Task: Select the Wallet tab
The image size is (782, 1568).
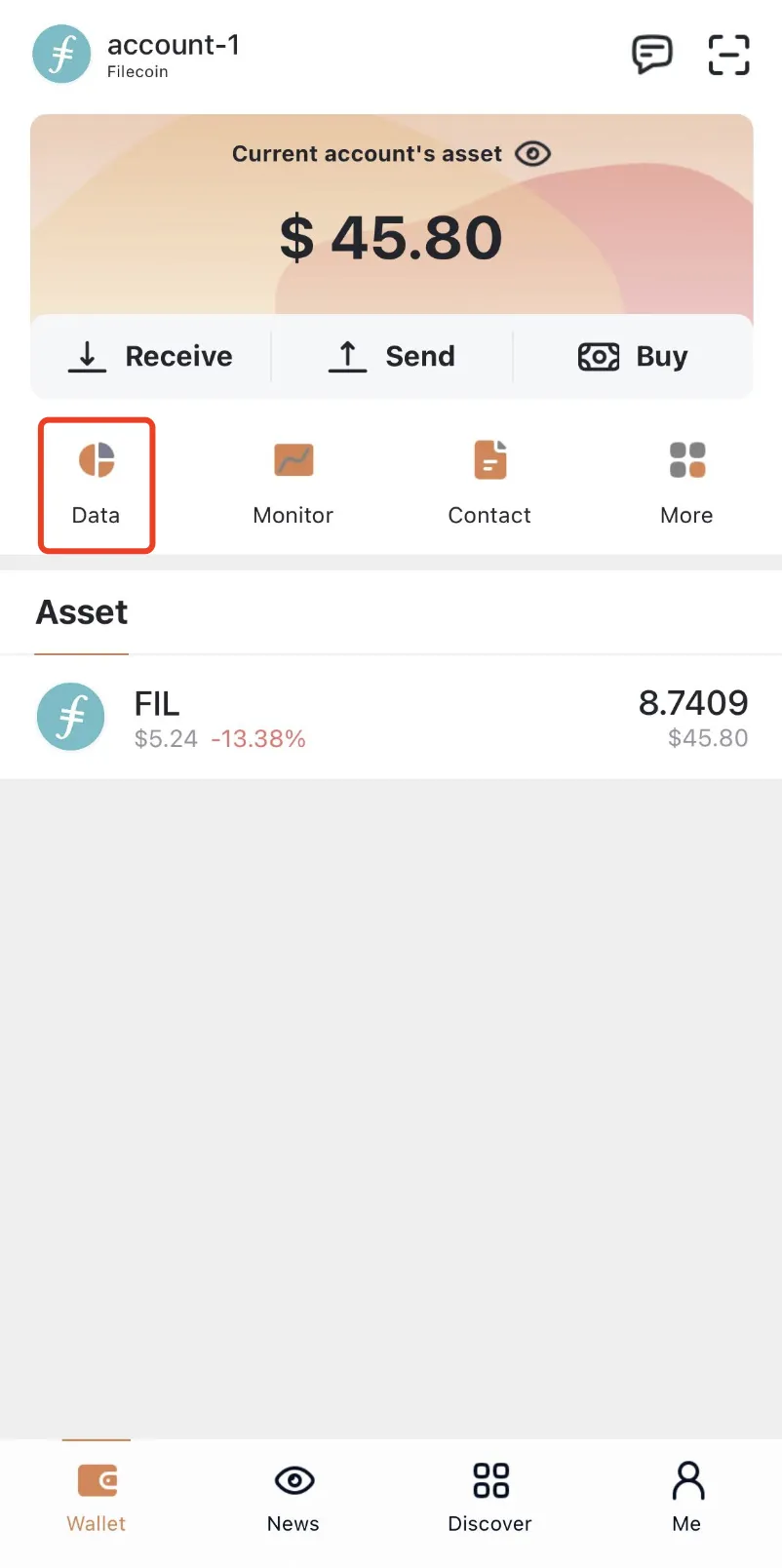Action: 97,1497
